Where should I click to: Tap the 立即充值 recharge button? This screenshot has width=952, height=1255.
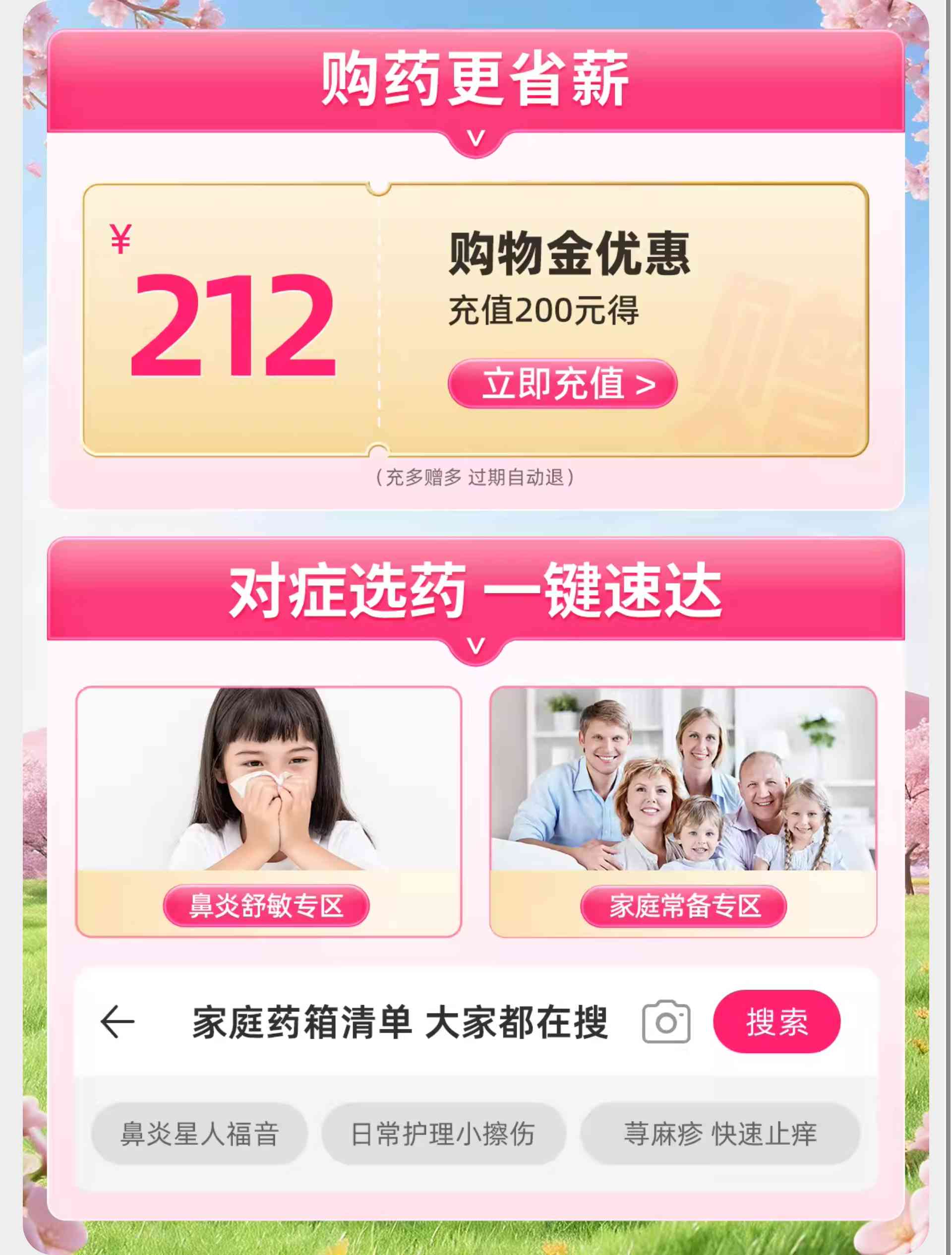[562, 384]
